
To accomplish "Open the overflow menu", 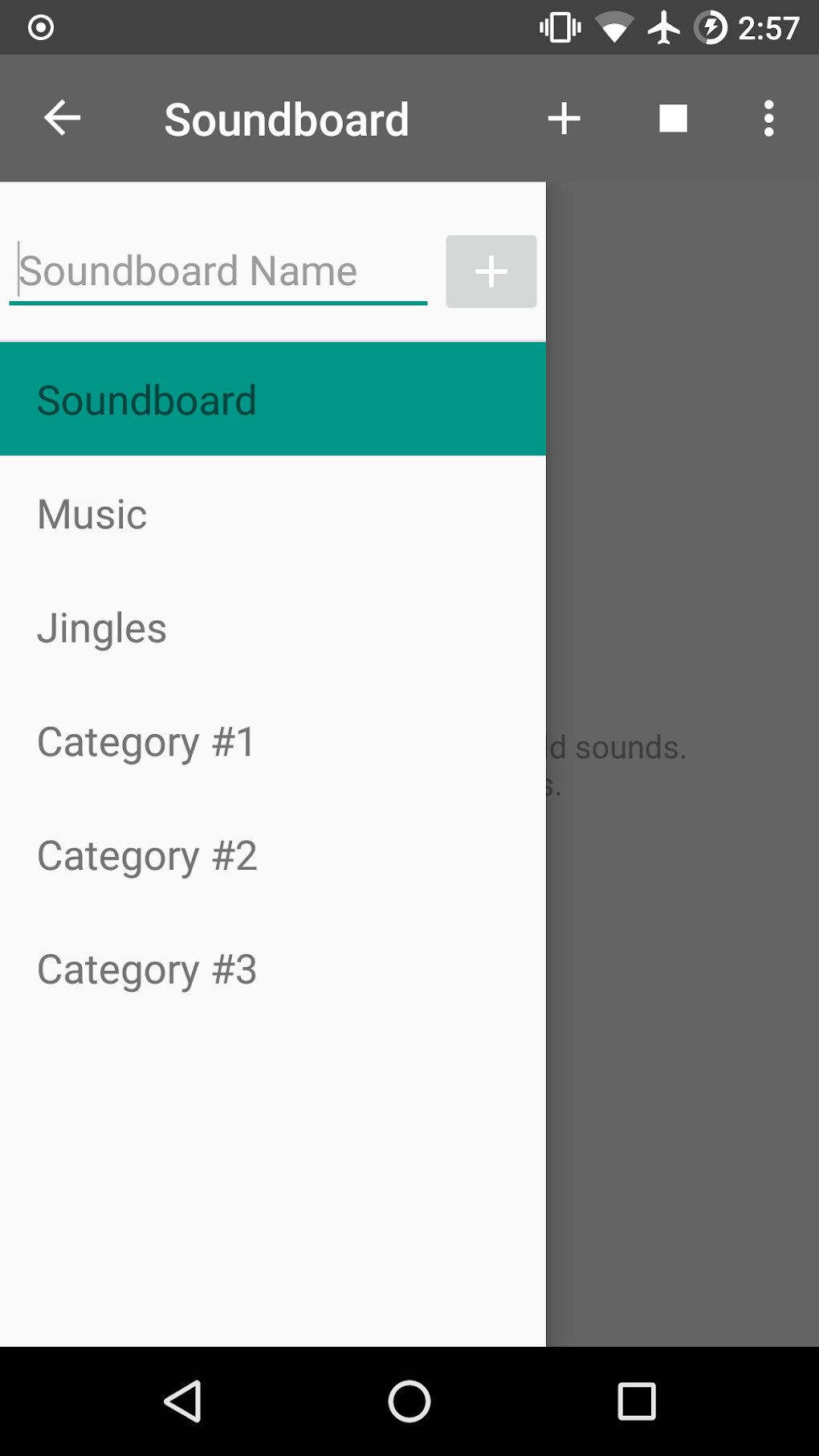I will [768, 119].
